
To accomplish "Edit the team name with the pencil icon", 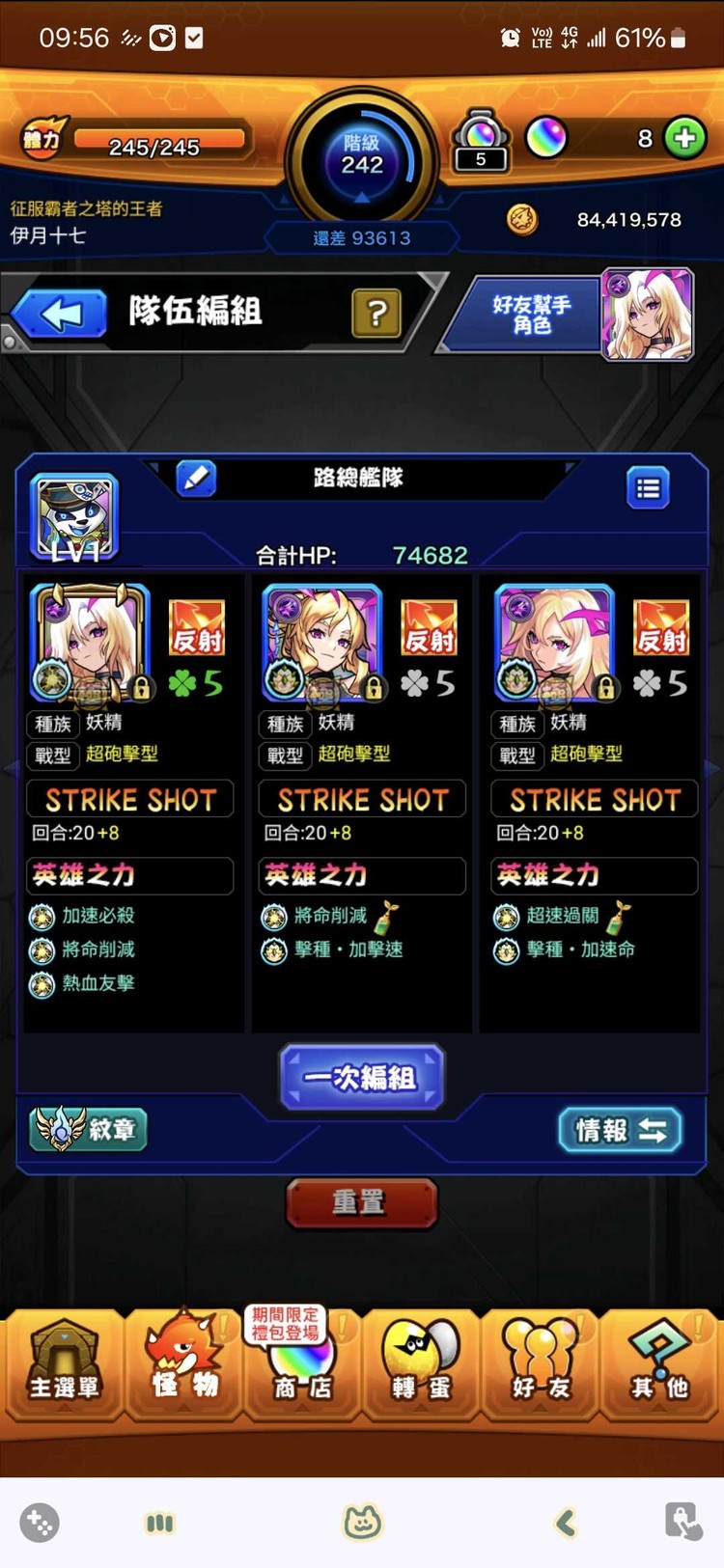I will 196,479.
